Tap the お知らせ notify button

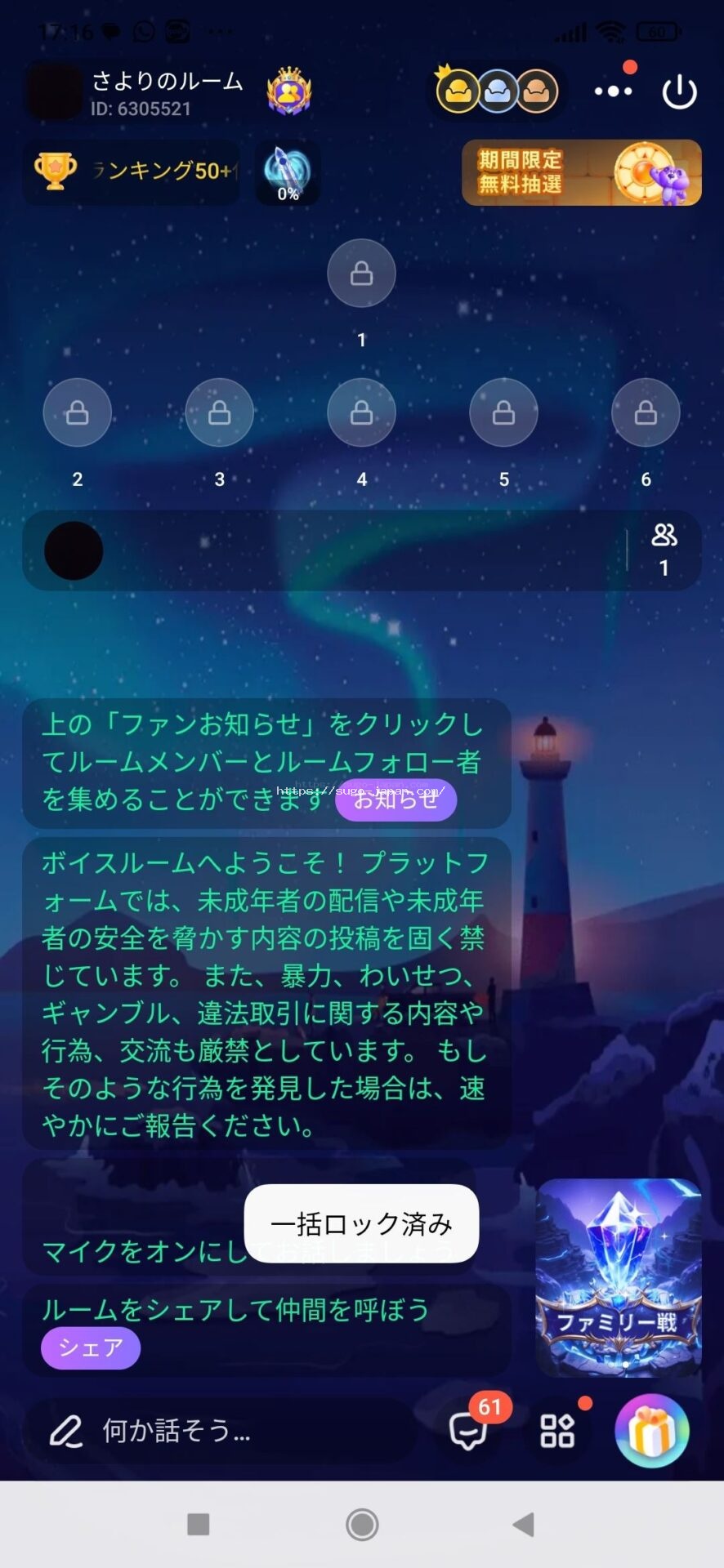[396, 800]
